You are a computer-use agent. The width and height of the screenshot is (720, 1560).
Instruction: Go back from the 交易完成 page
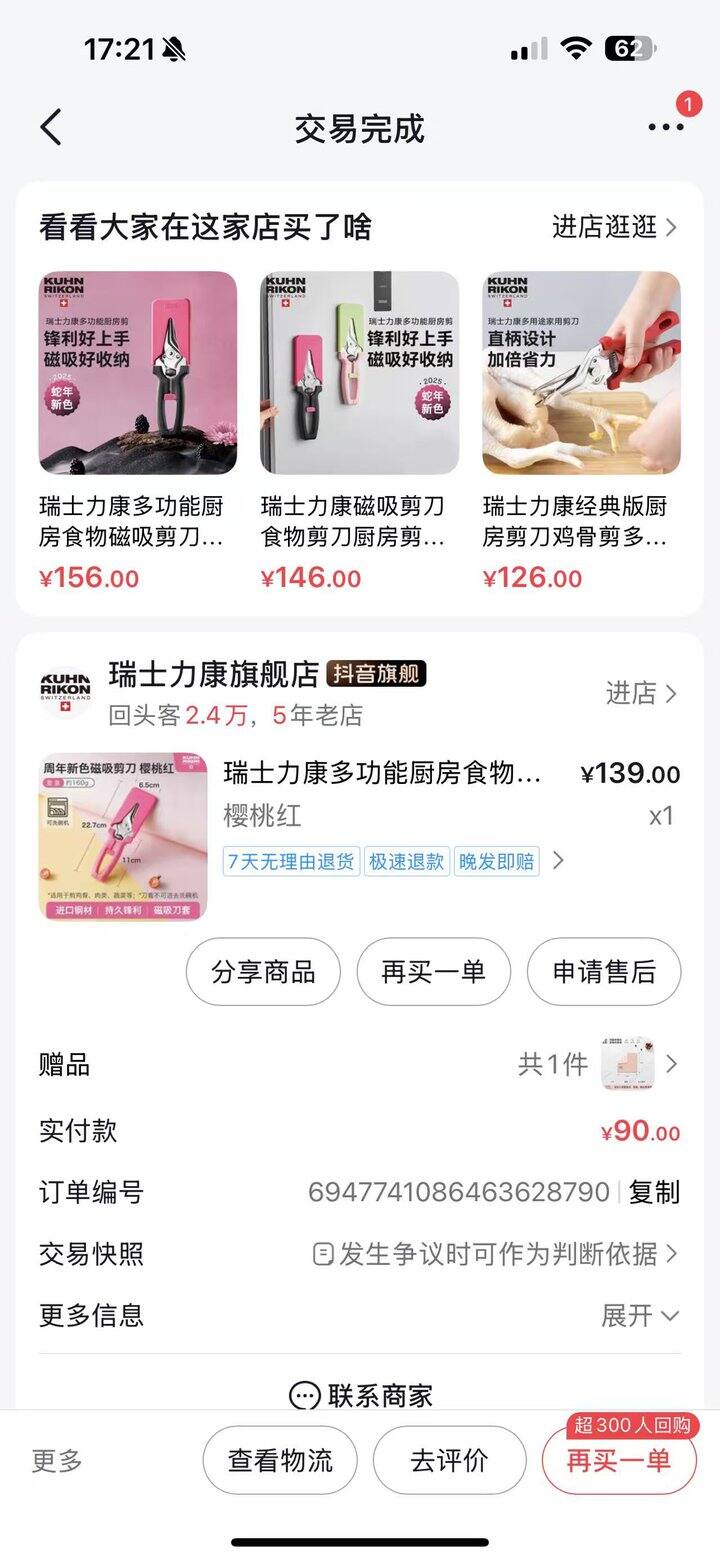pyautogui.click(x=51, y=128)
